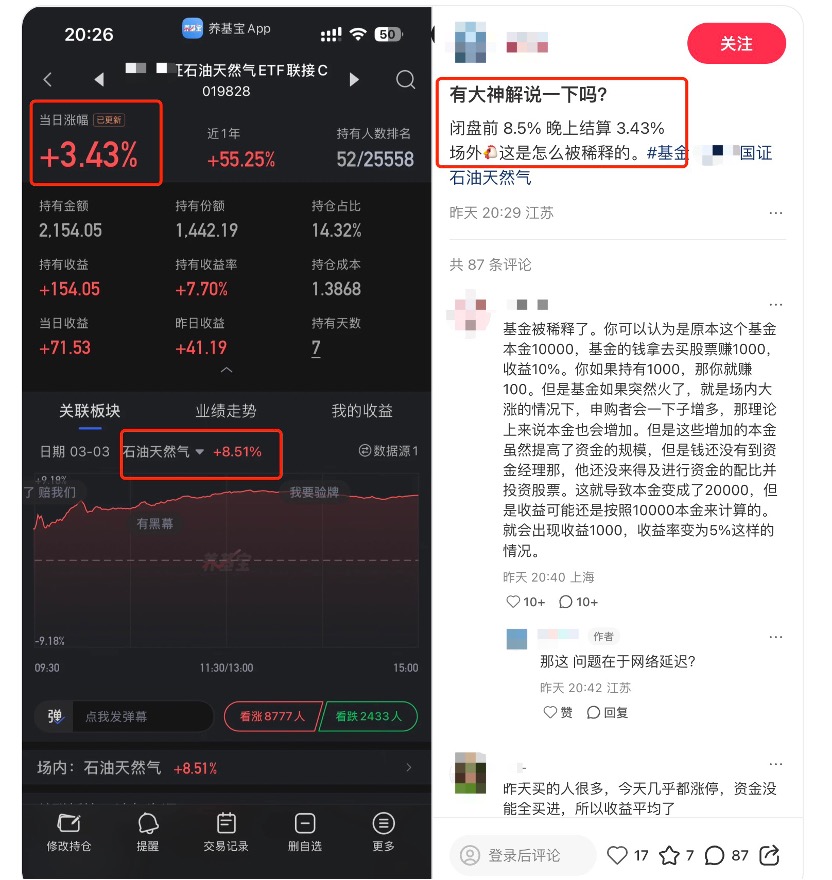View the 10+ replies to the 上海 comment
This screenshot has width=832, height=880.
(x=578, y=601)
